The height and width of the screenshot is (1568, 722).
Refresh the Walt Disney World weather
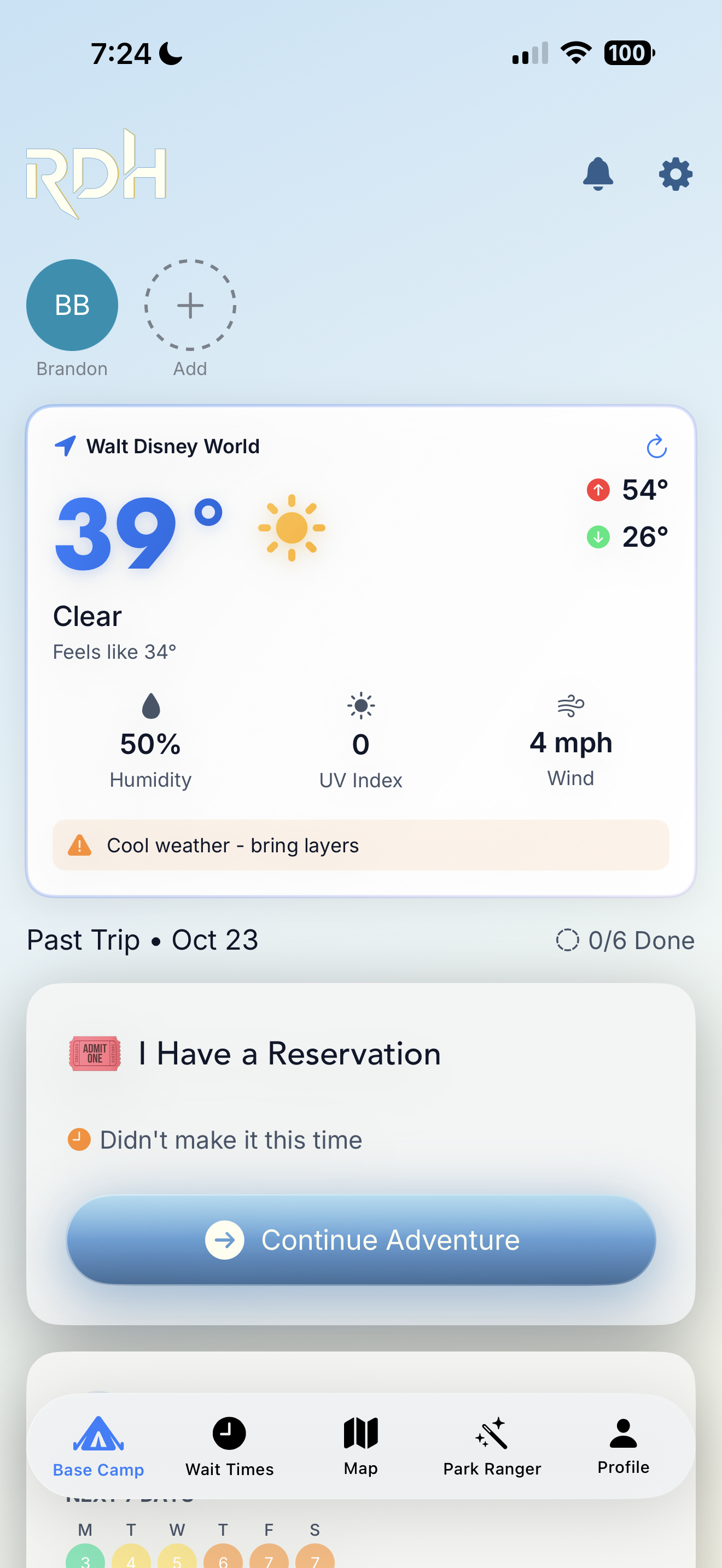click(x=657, y=446)
